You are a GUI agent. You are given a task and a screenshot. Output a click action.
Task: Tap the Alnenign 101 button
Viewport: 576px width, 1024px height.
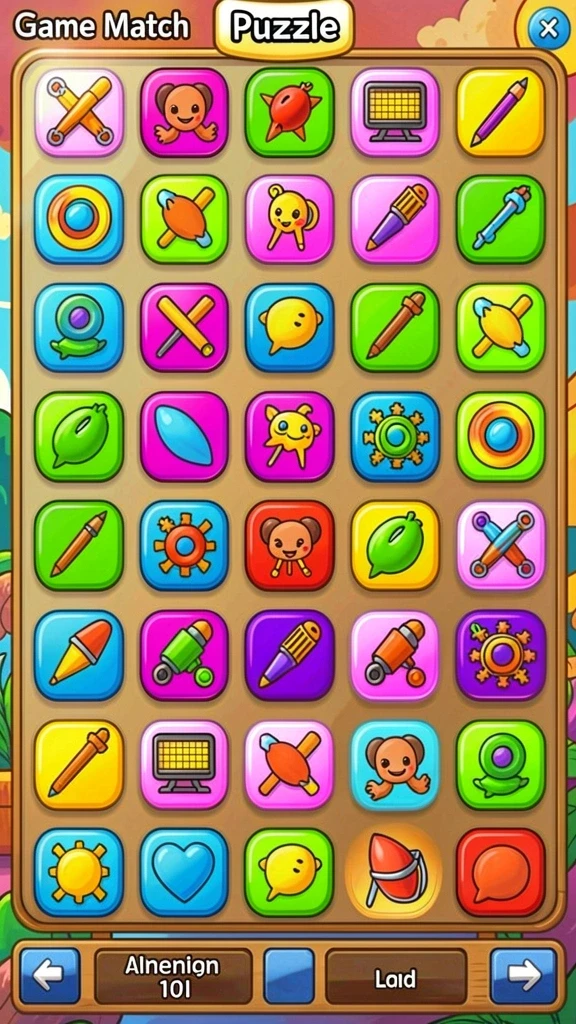tap(173, 977)
